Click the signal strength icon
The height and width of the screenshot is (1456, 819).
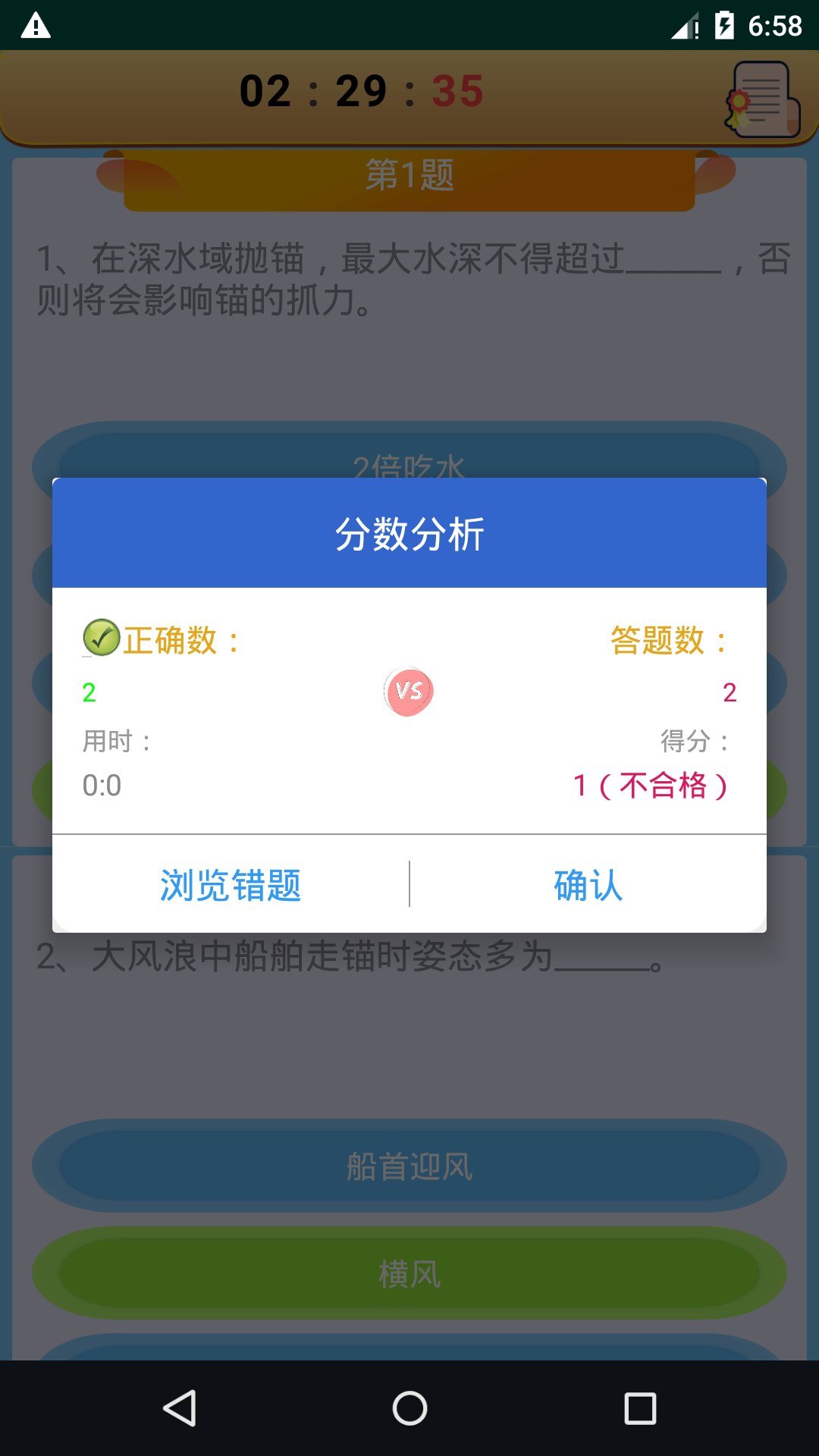click(684, 24)
